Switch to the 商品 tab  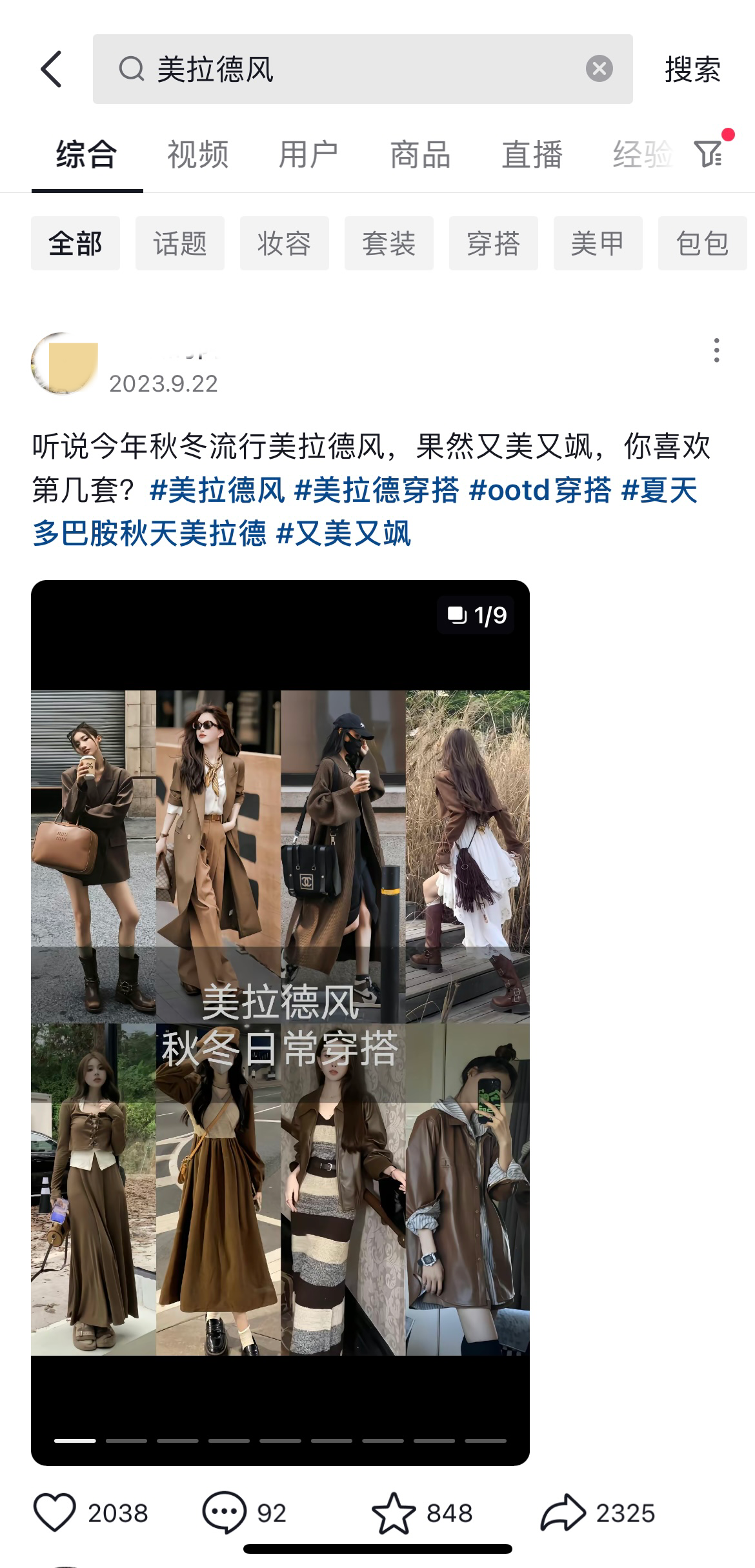pyautogui.click(x=420, y=155)
